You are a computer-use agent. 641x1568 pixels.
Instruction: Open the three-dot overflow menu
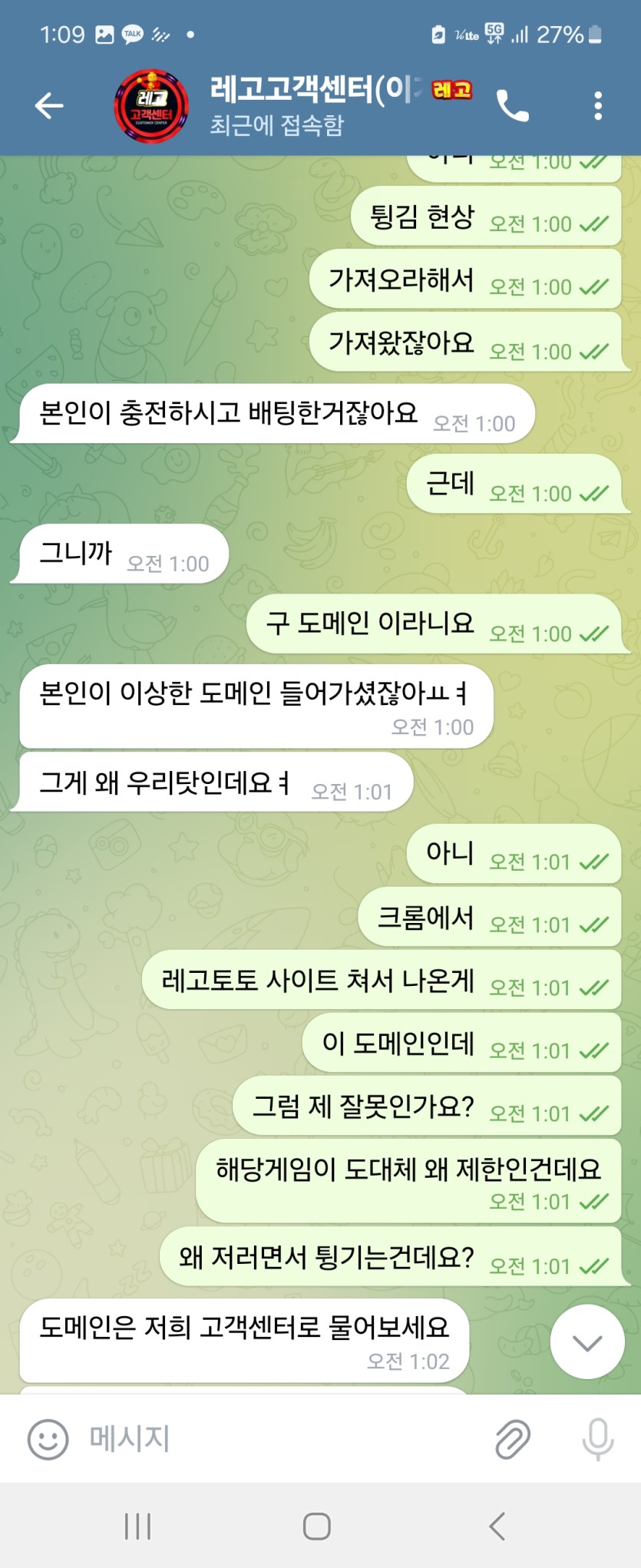pos(598,105)
